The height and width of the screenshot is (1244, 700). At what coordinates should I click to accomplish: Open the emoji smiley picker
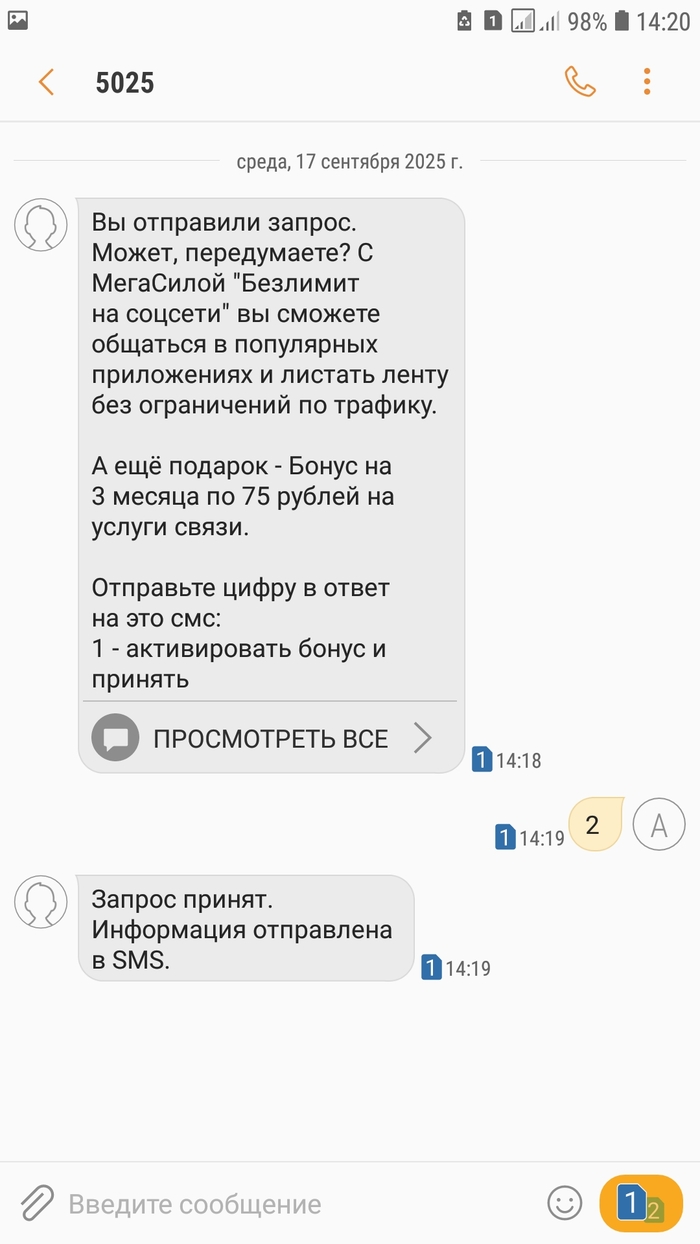pos(565,1202)
